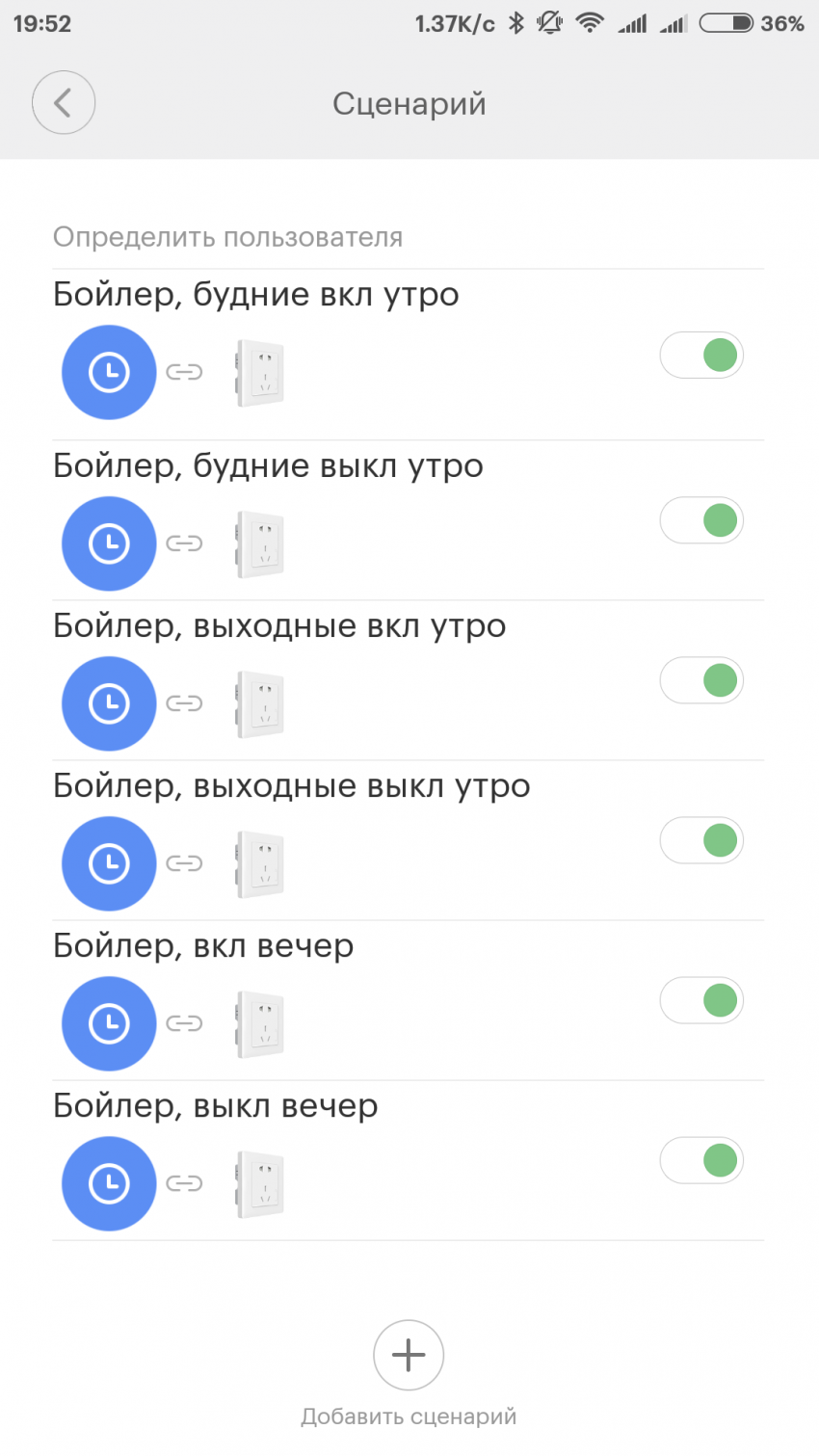Open scenario «Бойлер, будние вкл утро»
This screenshot has width=819, height=1456.
click(x=255, y=295)
